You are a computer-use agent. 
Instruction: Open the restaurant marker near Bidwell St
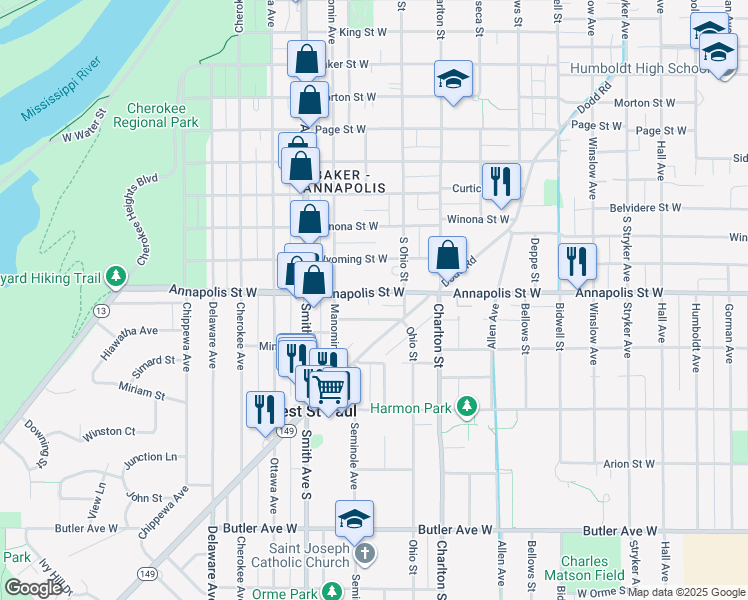(x=577, y=262)
